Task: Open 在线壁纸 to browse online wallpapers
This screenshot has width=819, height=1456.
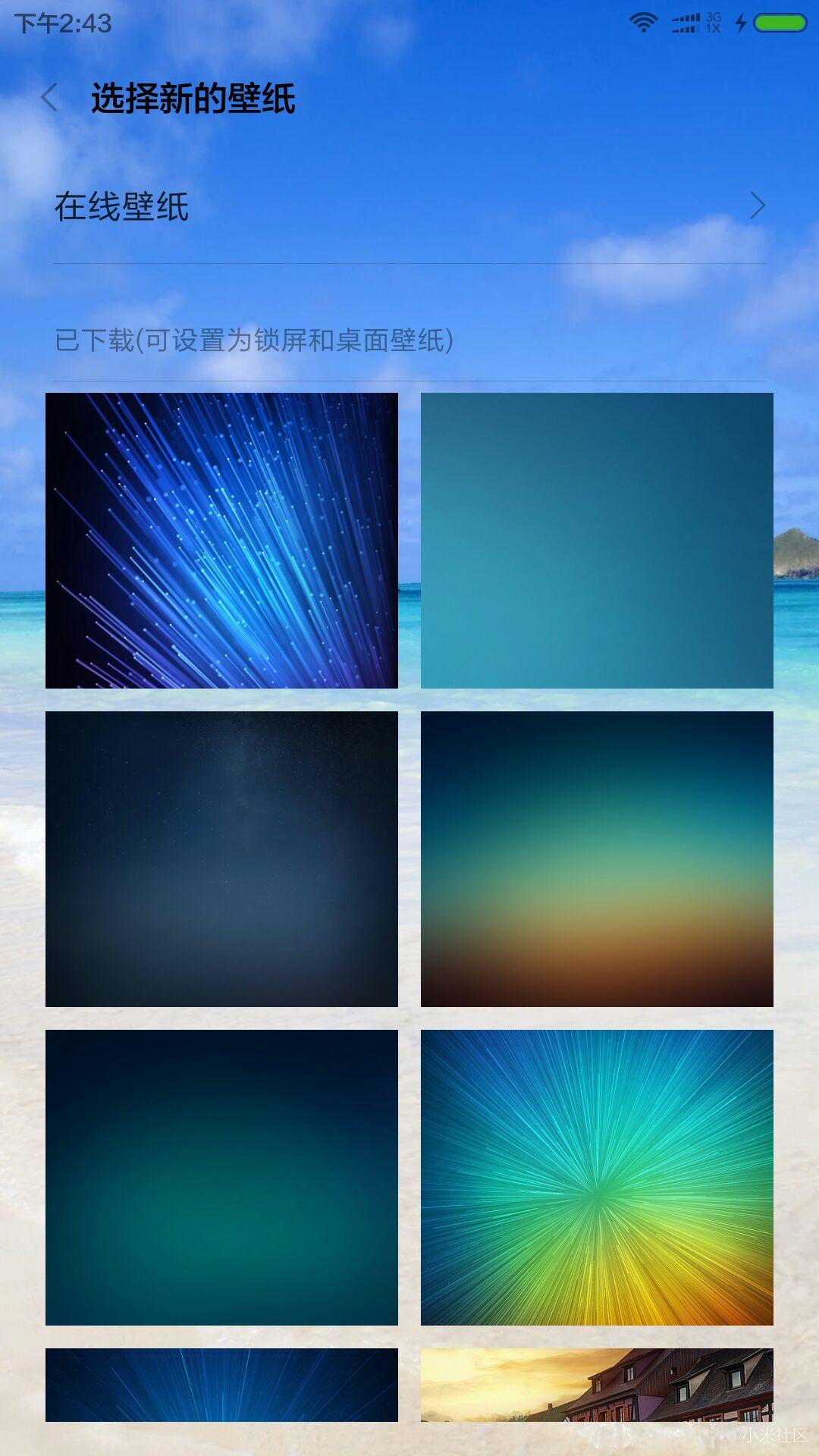Action: 121,203
